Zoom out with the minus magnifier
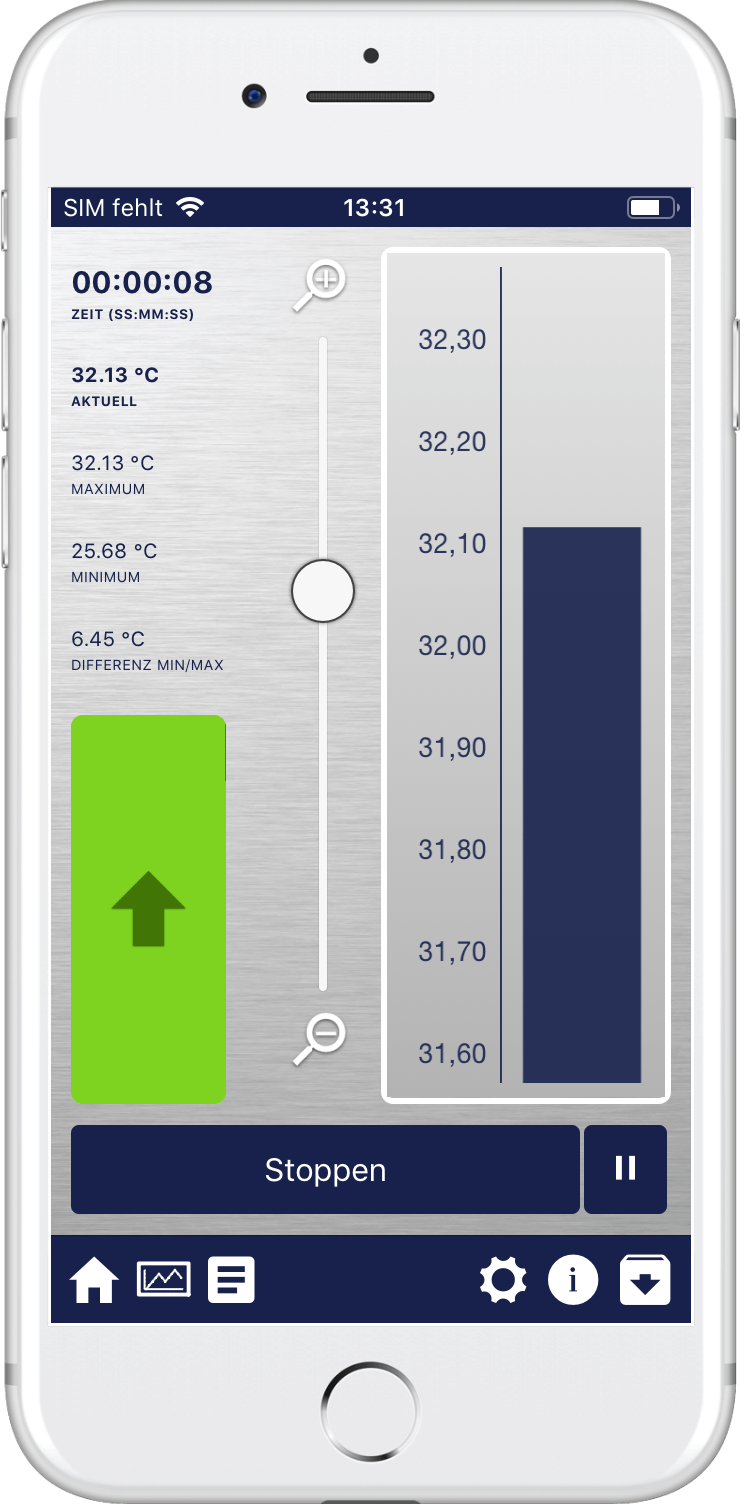 point(322,1038)
